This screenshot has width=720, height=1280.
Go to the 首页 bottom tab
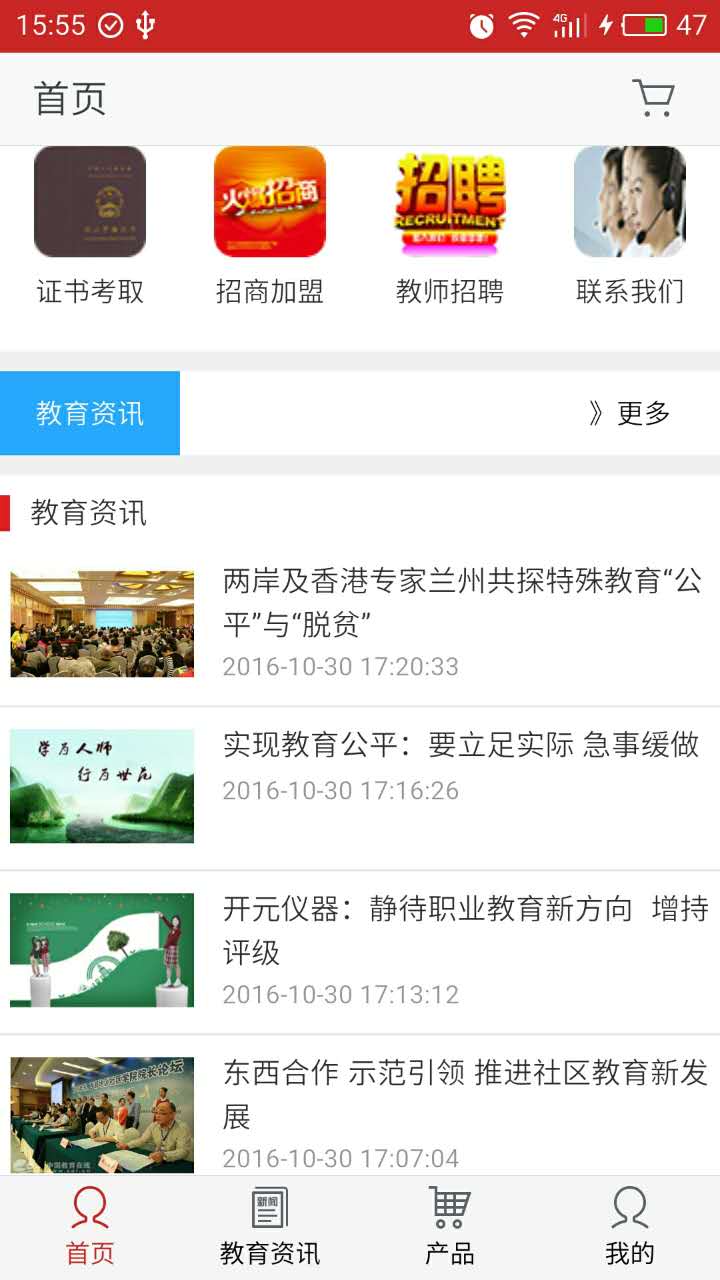pos(90,1226)
